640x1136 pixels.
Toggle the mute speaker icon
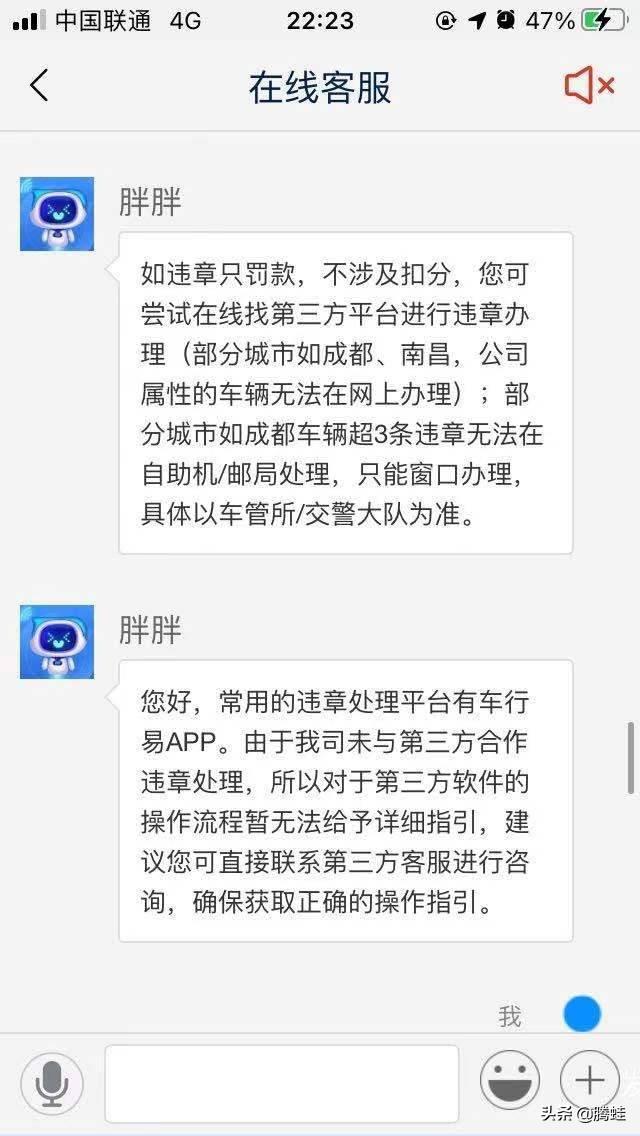[589, 86]
